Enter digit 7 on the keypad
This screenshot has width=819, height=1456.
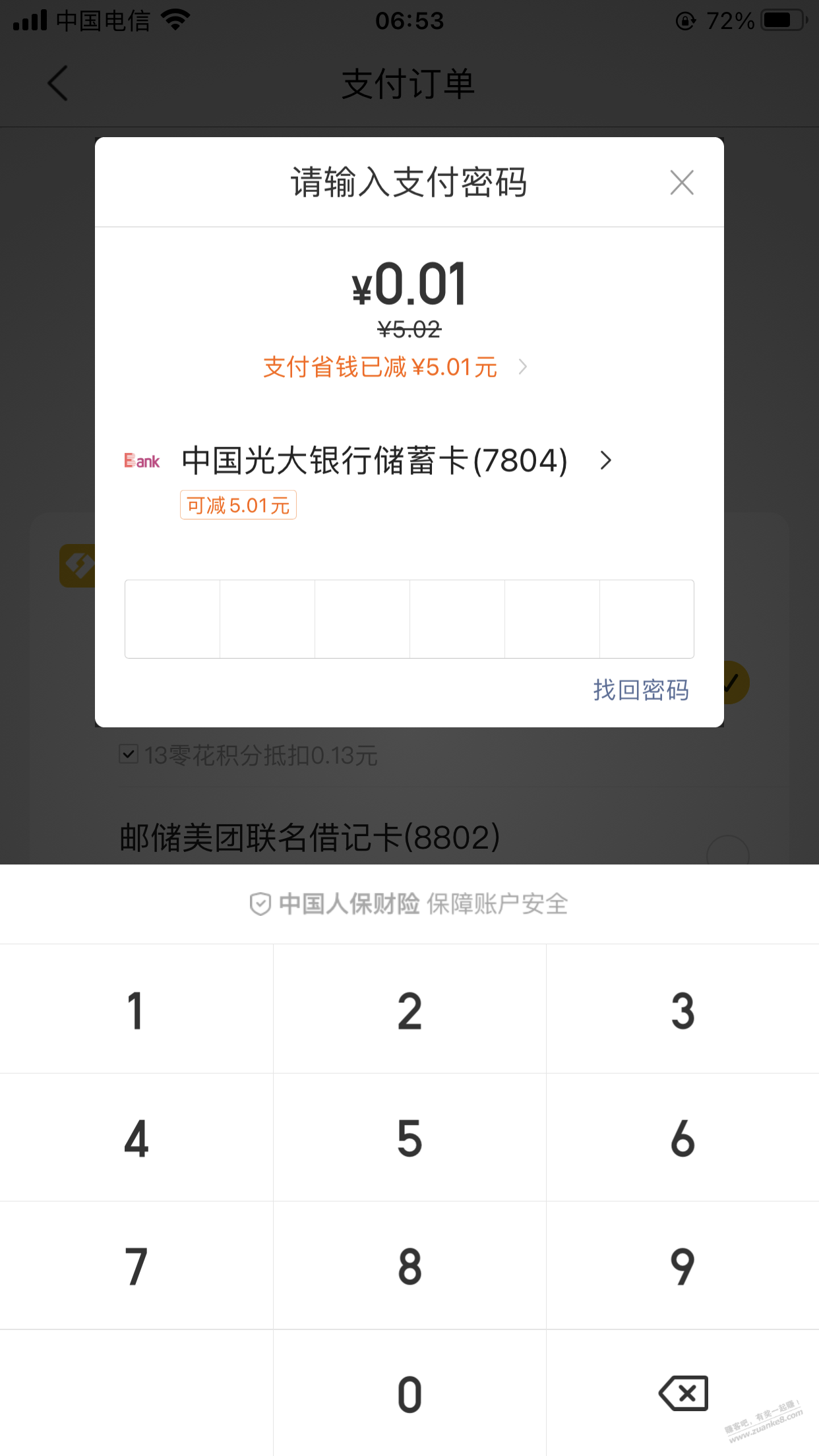(136, 1265)
